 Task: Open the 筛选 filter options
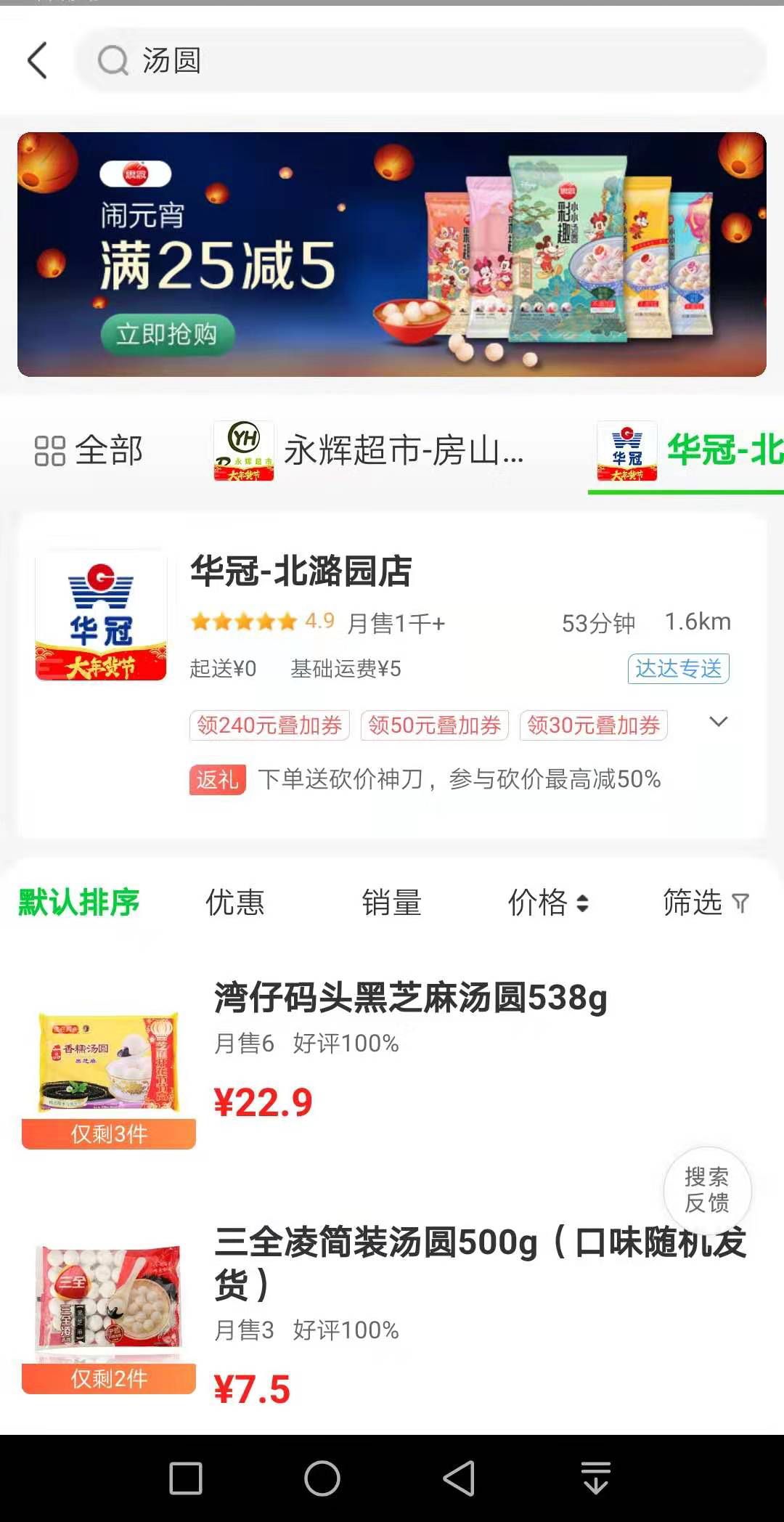(x=704, y=903)
